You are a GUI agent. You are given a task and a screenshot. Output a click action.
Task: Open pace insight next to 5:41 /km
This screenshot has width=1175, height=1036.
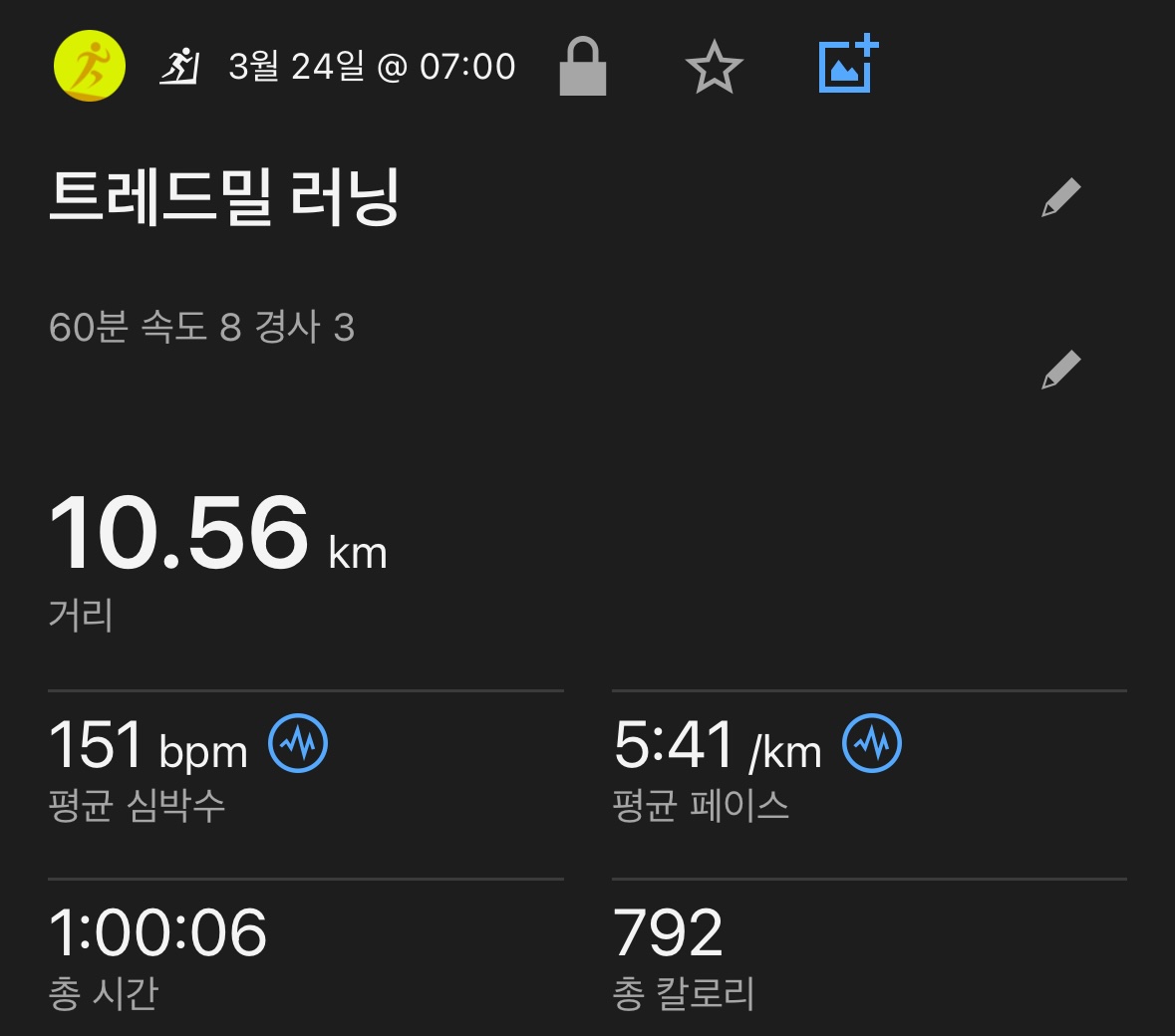click(x=872, y=743)
